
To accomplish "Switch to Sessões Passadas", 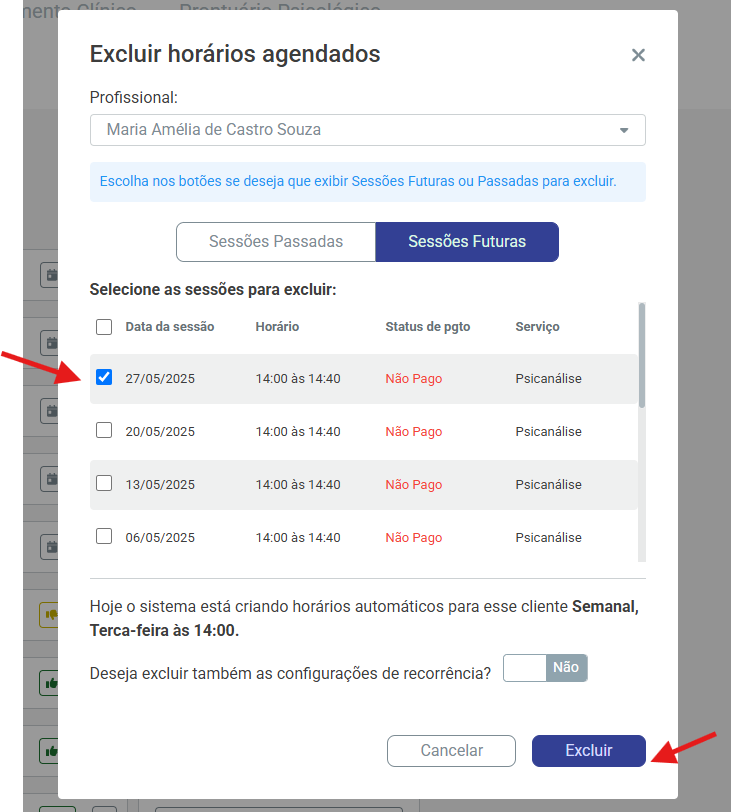I will pos(276,242).
